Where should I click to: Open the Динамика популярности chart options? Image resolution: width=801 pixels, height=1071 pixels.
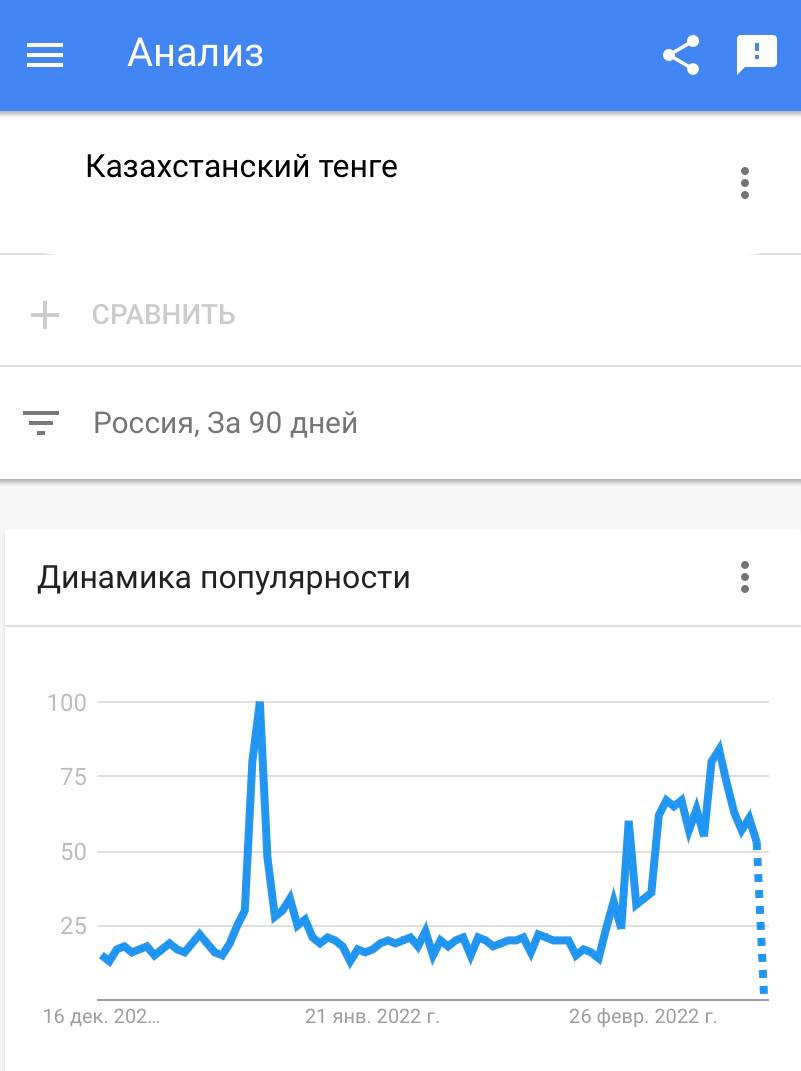[745, 577]
